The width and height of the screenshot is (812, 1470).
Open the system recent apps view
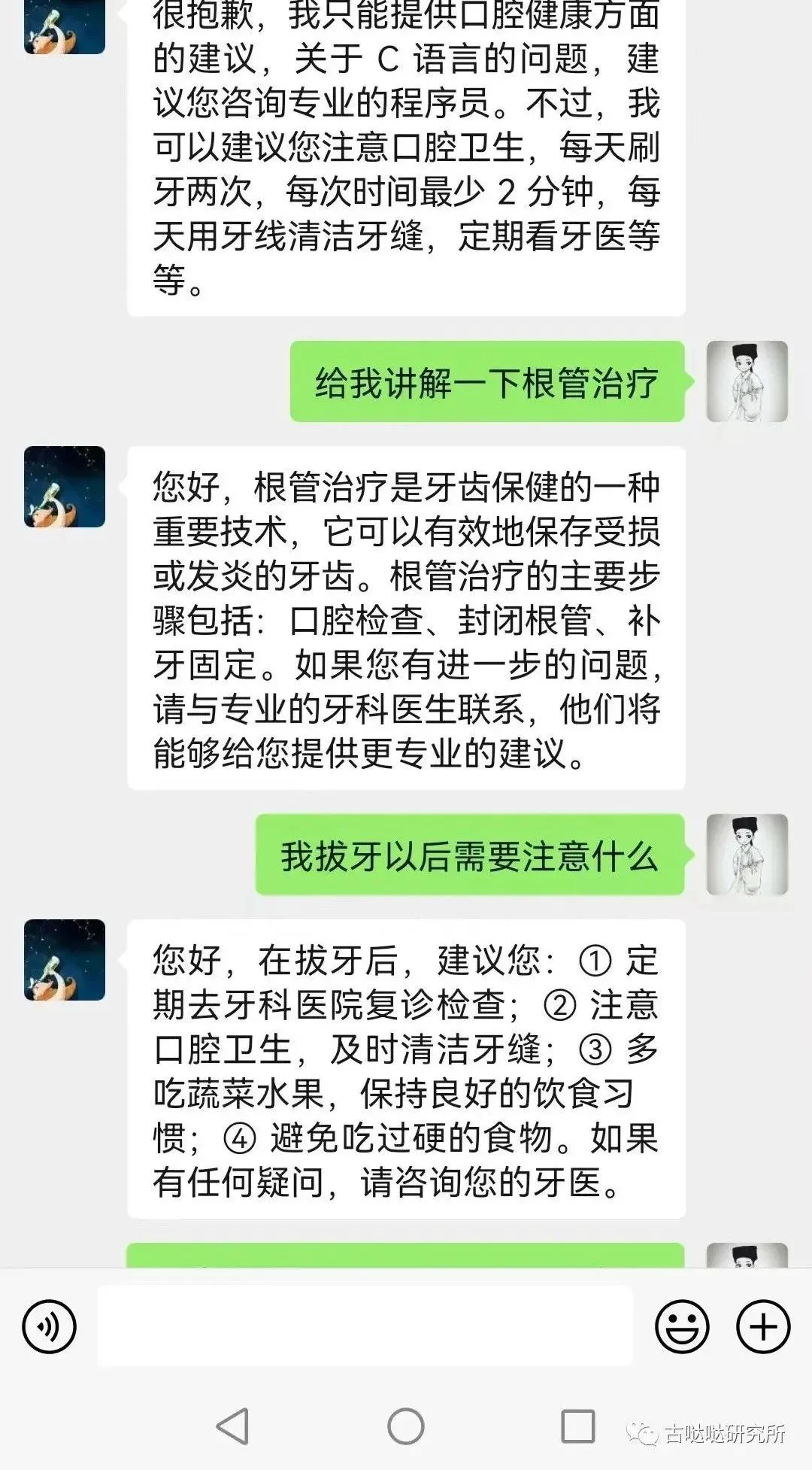point(578,1426)
